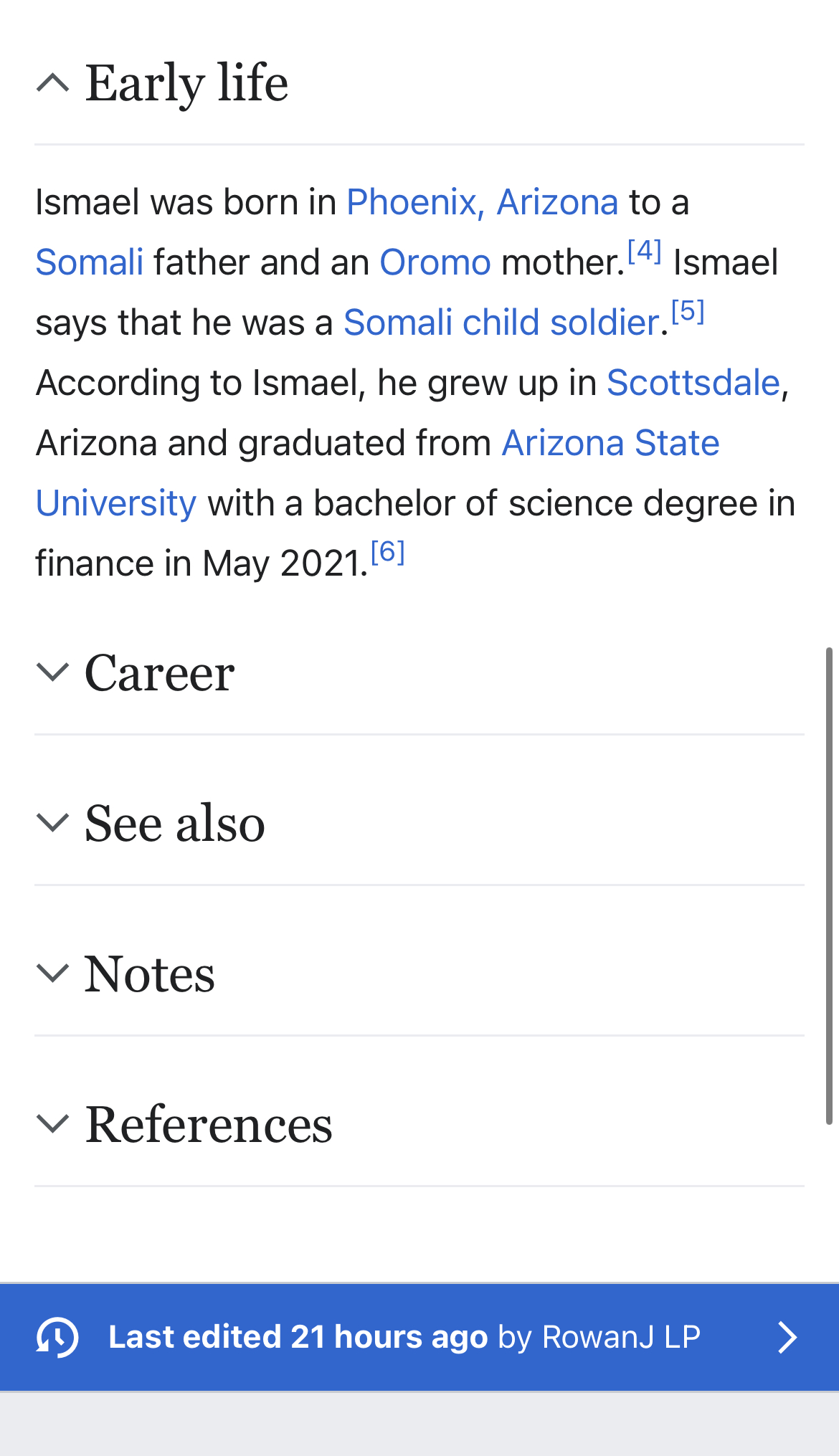The image size is (839, 1456).
Task: Expand the Career section
Action: (x=159, y=673)
